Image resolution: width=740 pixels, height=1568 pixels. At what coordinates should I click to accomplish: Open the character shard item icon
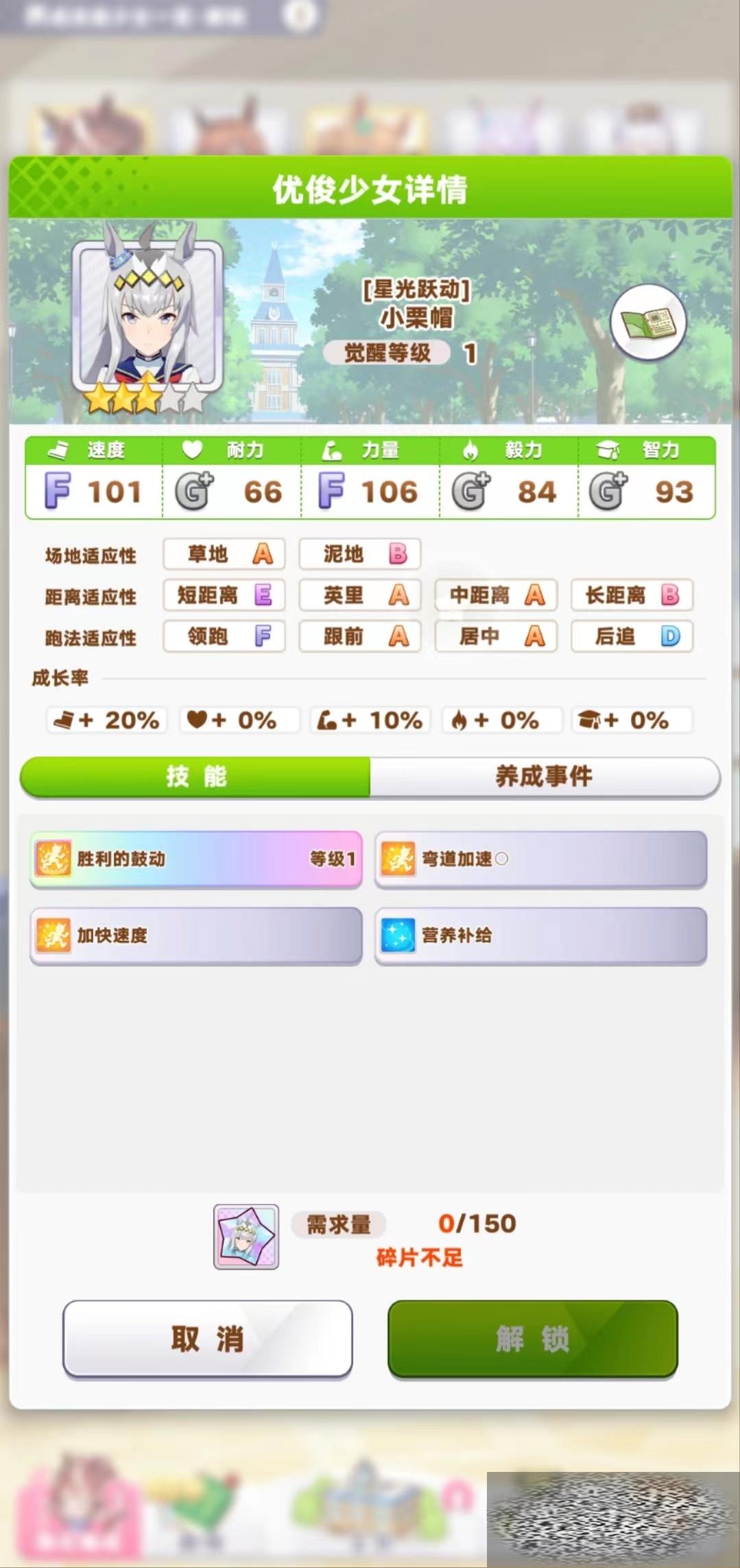[246, 1237]
